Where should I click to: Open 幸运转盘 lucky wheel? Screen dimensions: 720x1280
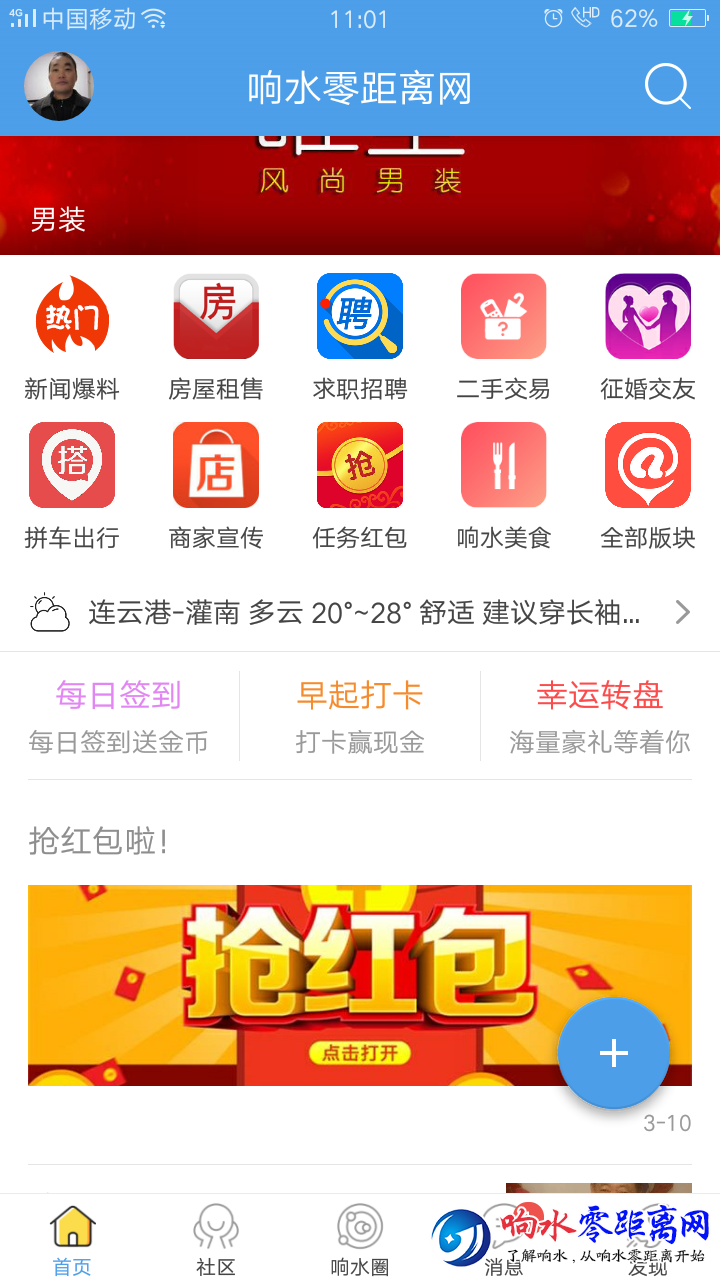pos(600,716)
